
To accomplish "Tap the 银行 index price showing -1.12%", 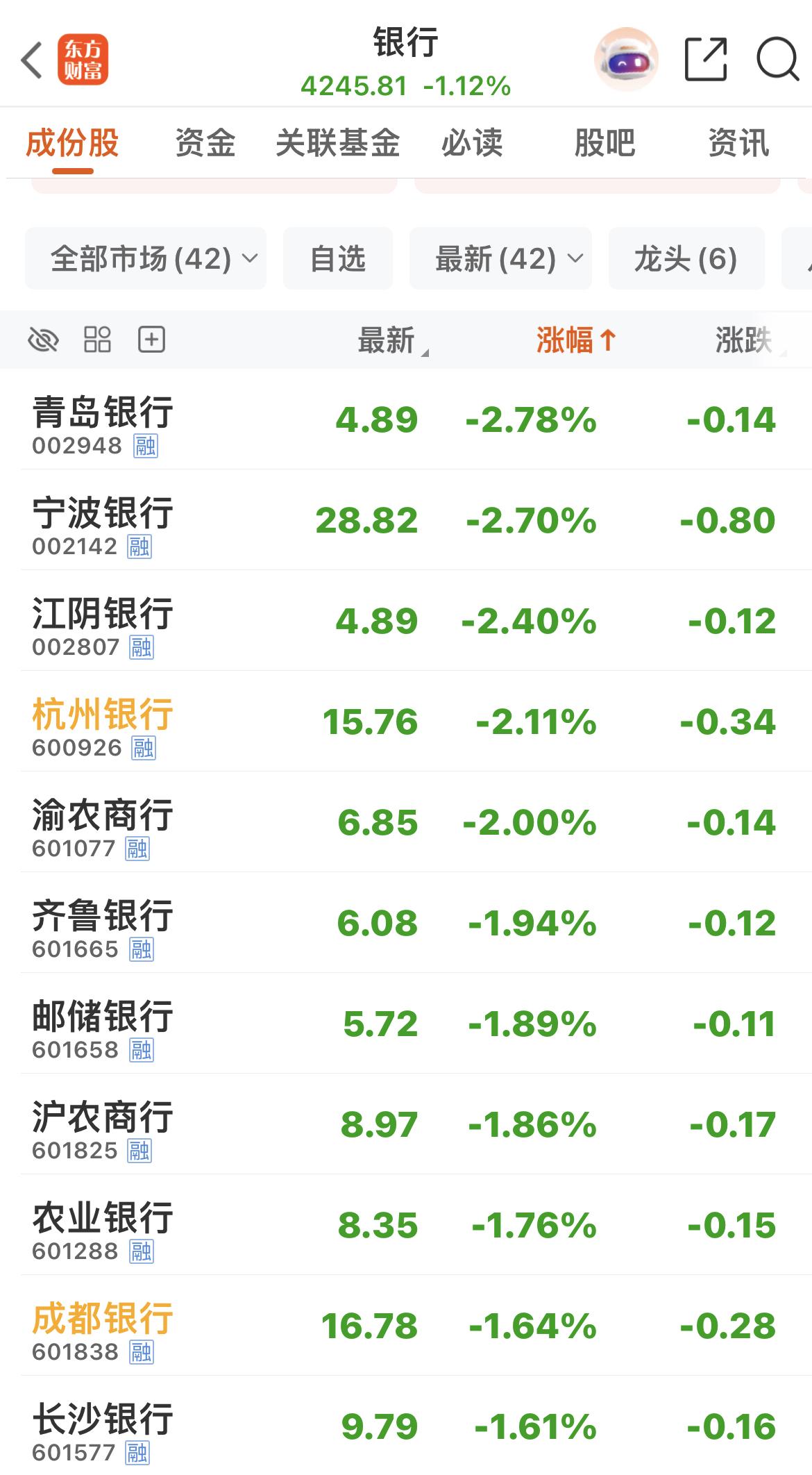I will [406, 87].
